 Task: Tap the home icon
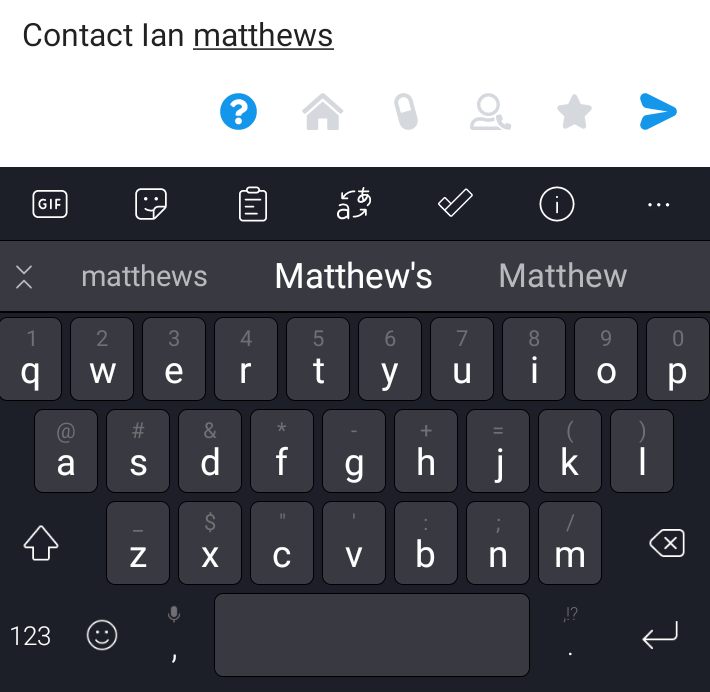[x=322, y=112]
